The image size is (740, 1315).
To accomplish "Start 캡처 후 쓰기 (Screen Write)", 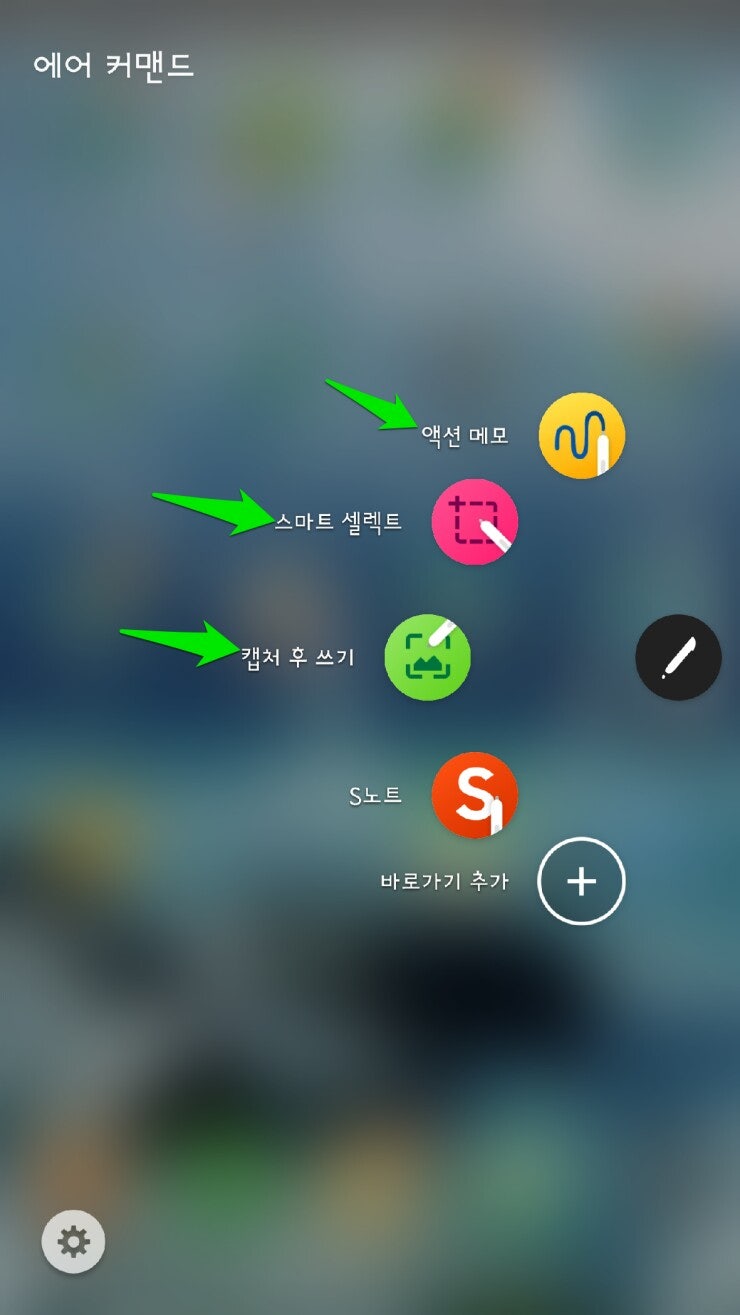I will coord(428,657).
